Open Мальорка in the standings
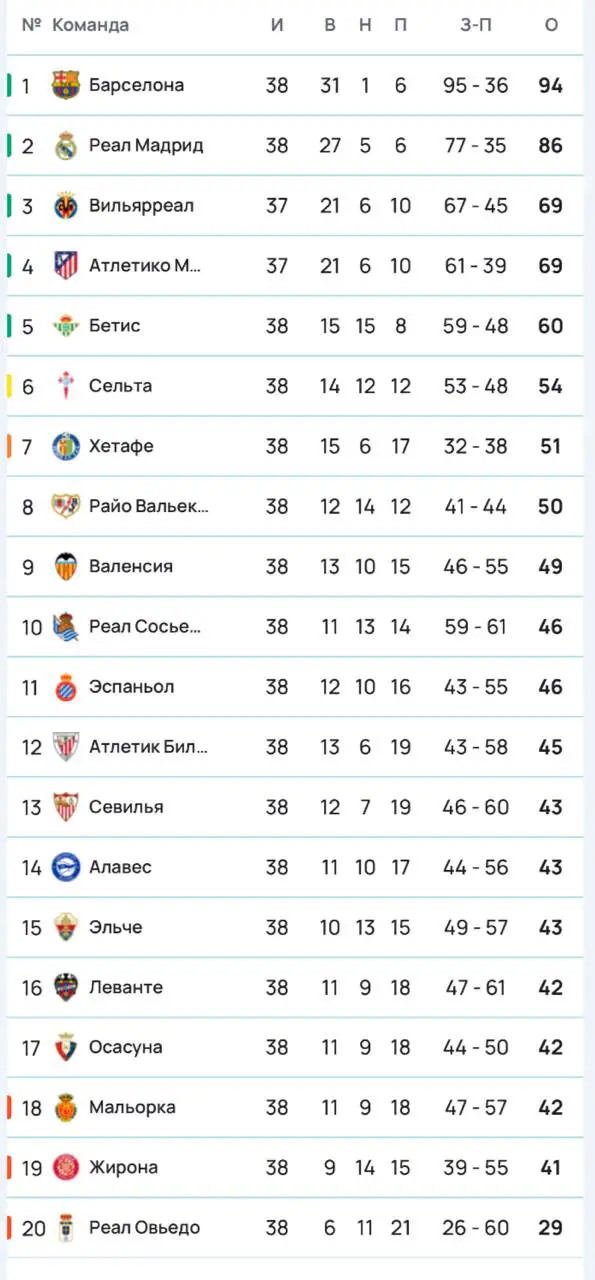This screenshot has height=1280, width=595. coord(295,1107)
